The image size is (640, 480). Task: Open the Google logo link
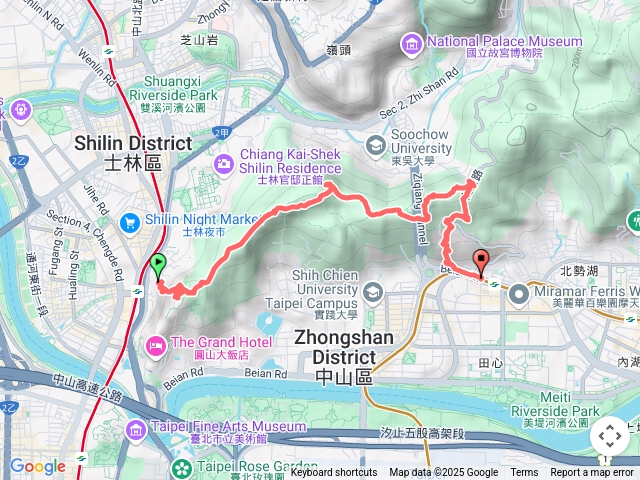37,466
